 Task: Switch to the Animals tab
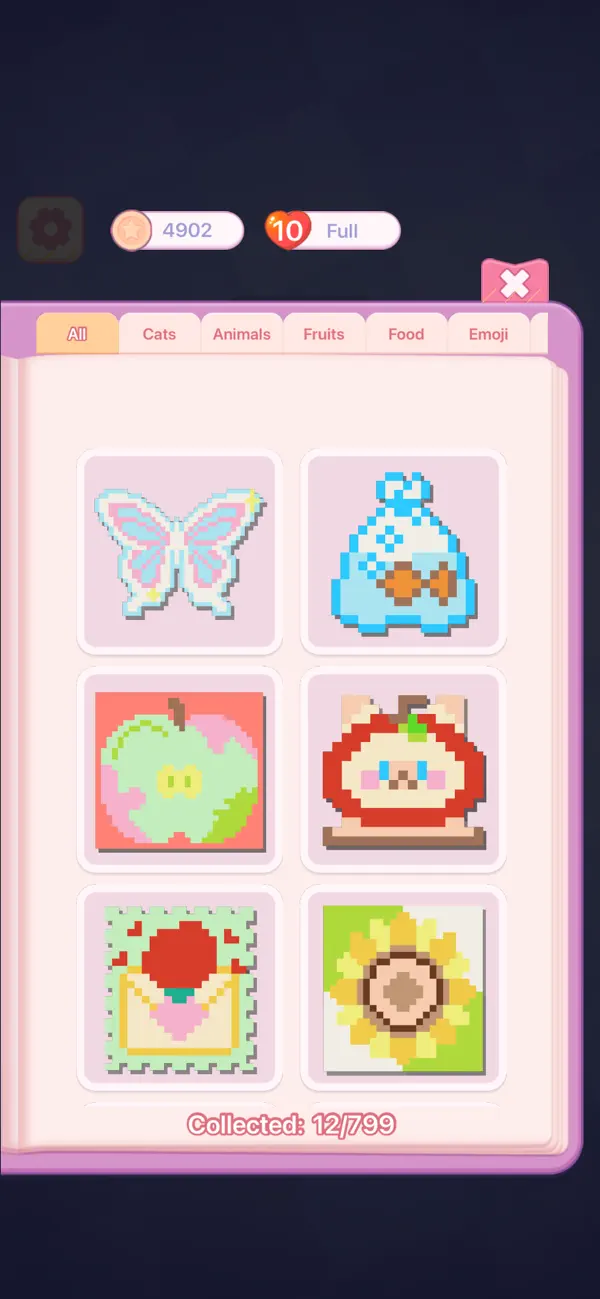241,334
